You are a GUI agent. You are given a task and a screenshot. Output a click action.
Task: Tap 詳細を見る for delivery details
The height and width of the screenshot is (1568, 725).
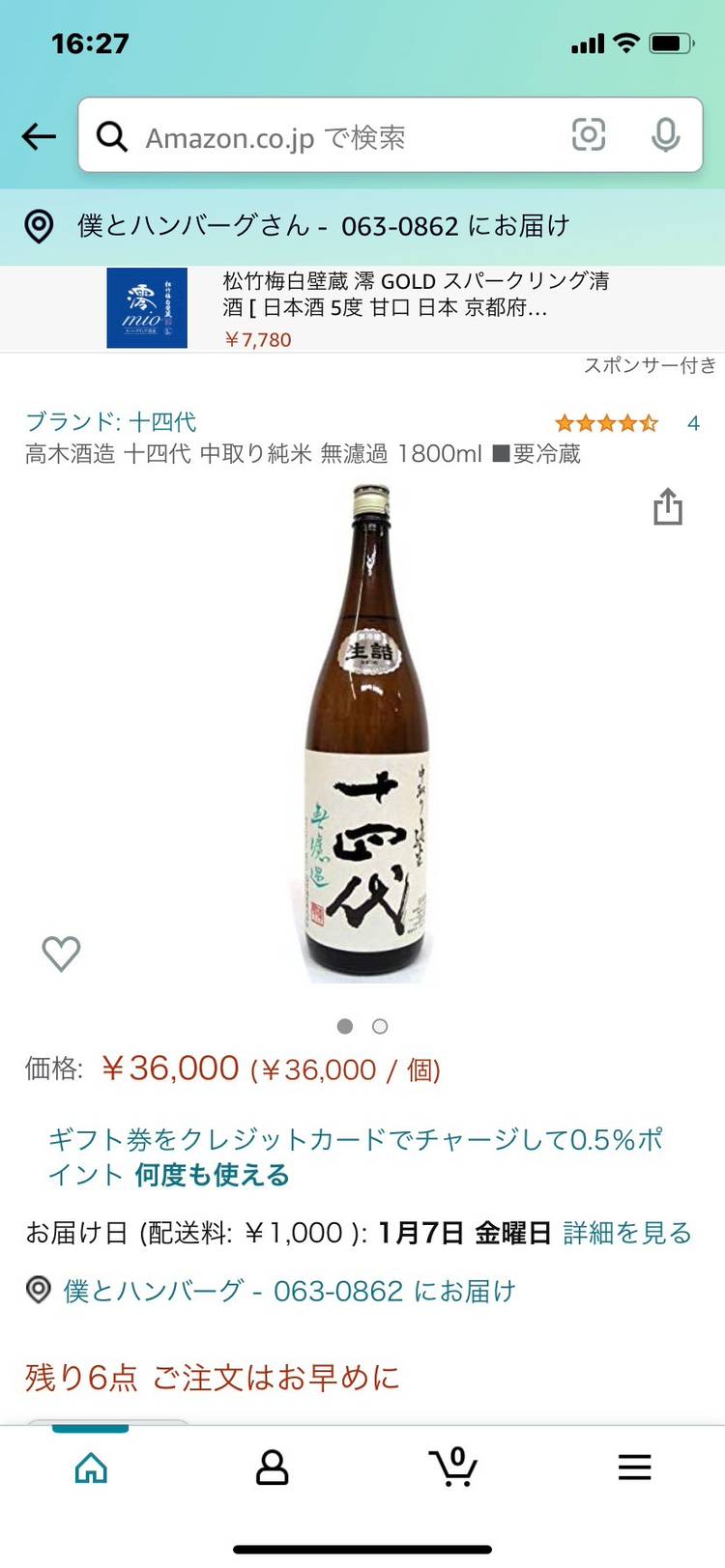(627, 1233)
